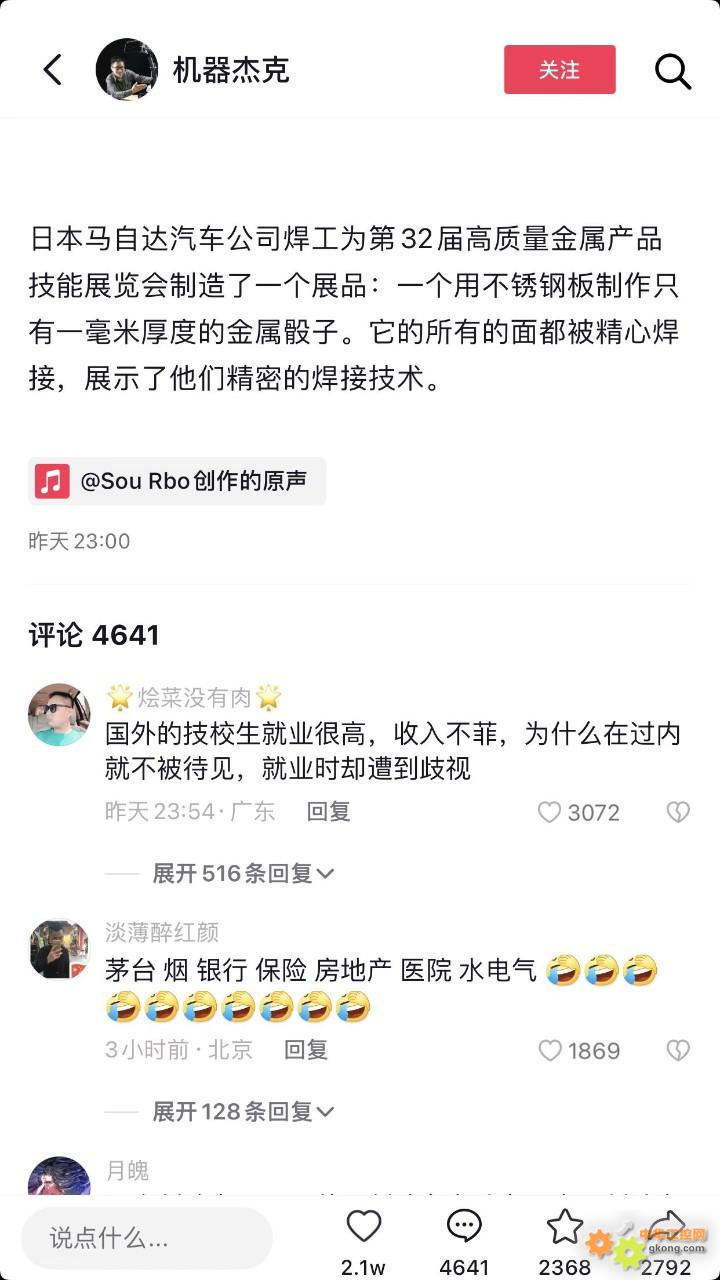Open search with the magnifier icon
The width and height of the screenshot is (720, 1280).
(x=673, y=71)
